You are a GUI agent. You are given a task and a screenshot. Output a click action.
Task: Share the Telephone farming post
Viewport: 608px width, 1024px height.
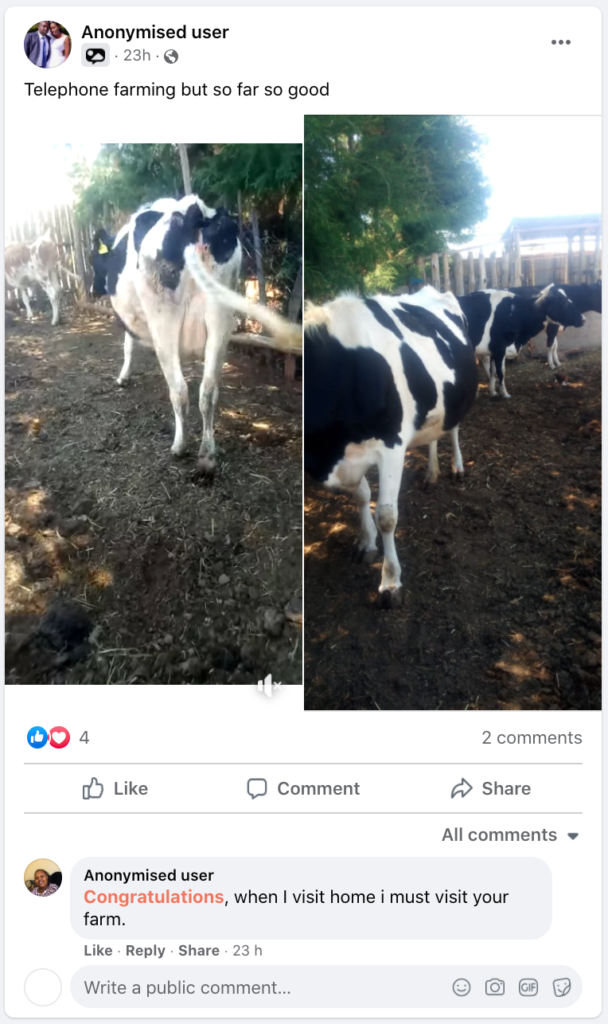491,789
